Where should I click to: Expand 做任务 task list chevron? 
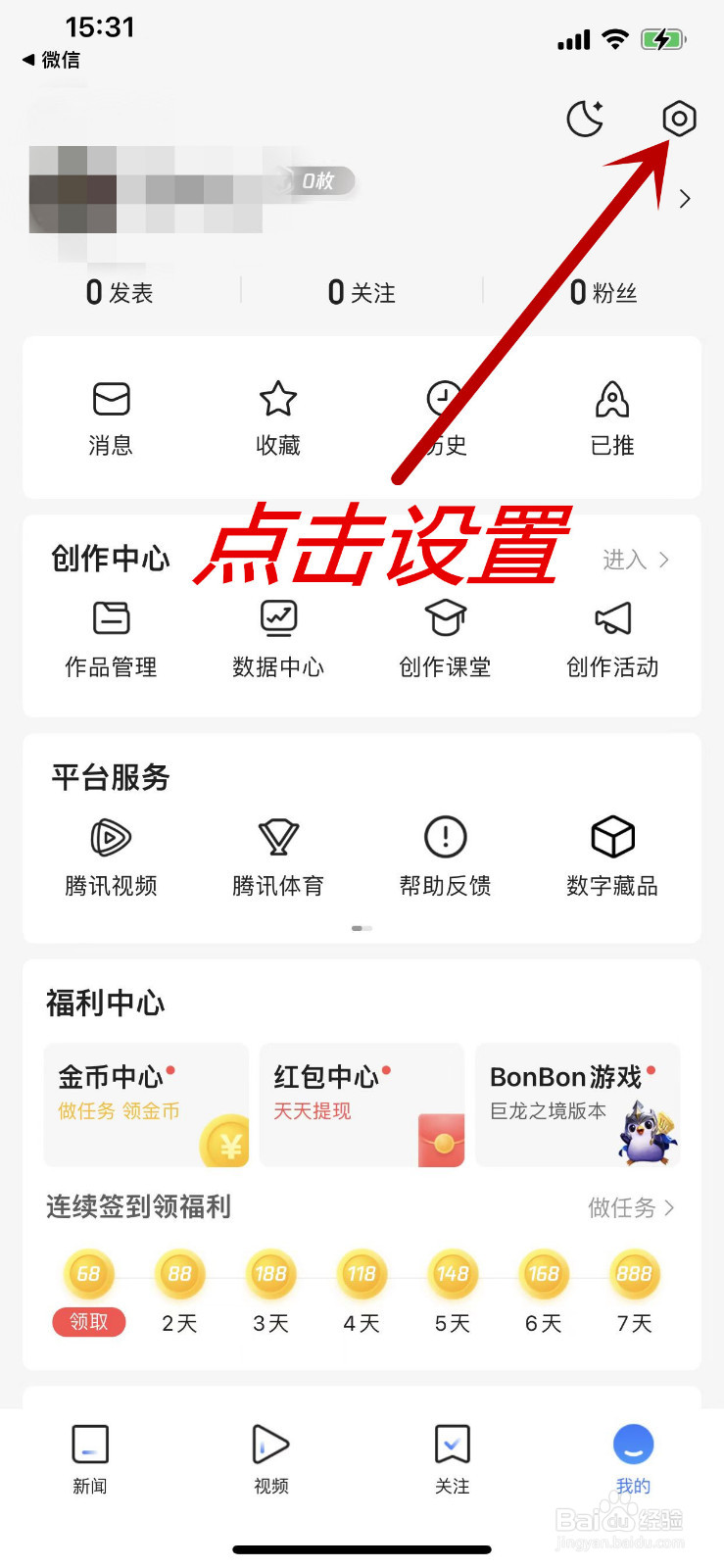tap(632, 1208)
